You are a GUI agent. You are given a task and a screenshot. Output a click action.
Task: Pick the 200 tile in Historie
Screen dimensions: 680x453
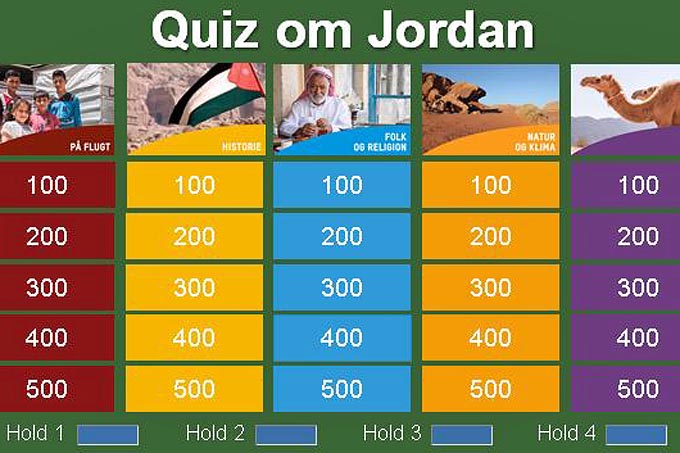pos(195,237)
